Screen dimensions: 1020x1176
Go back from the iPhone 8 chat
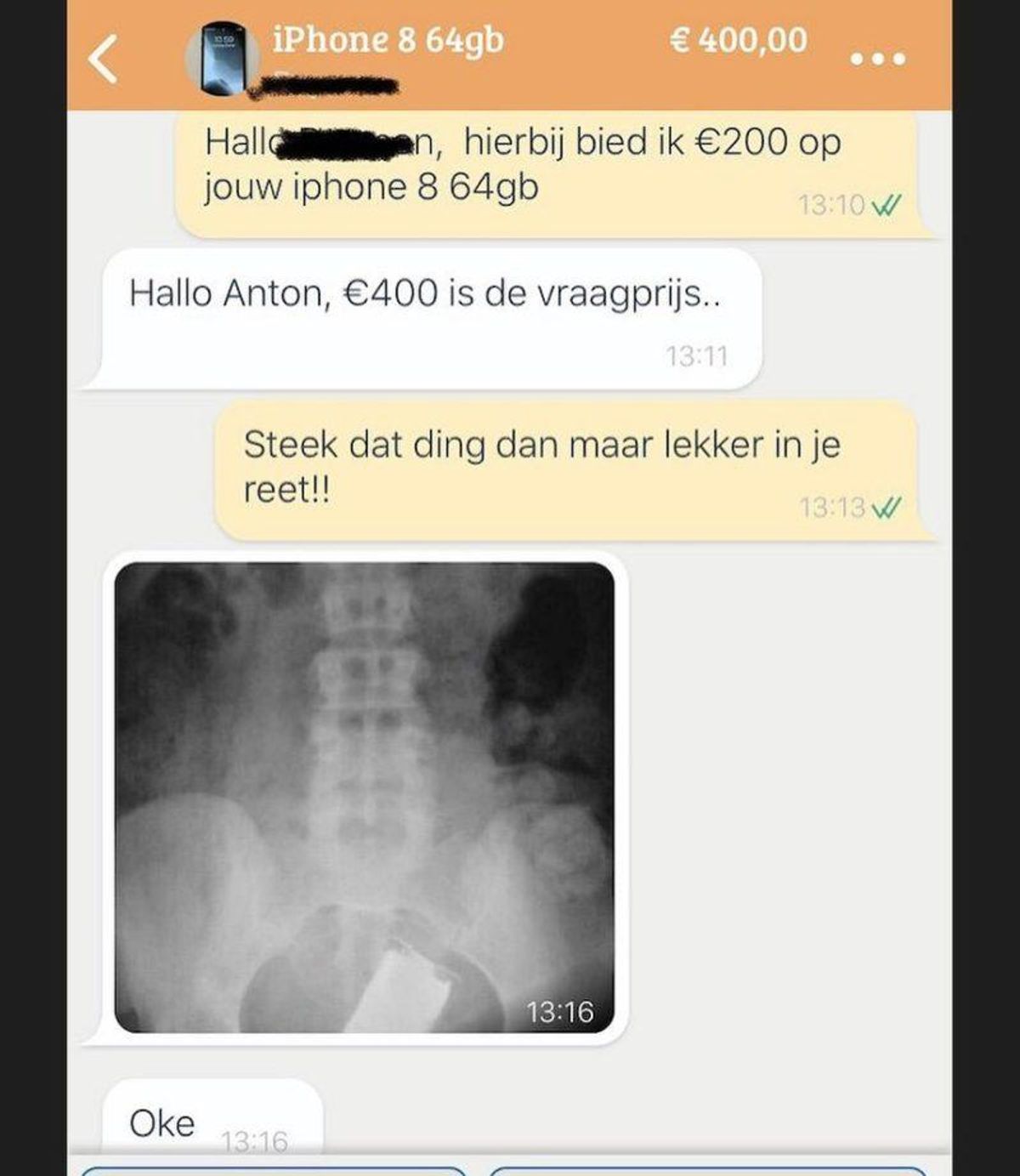(103, 59)
